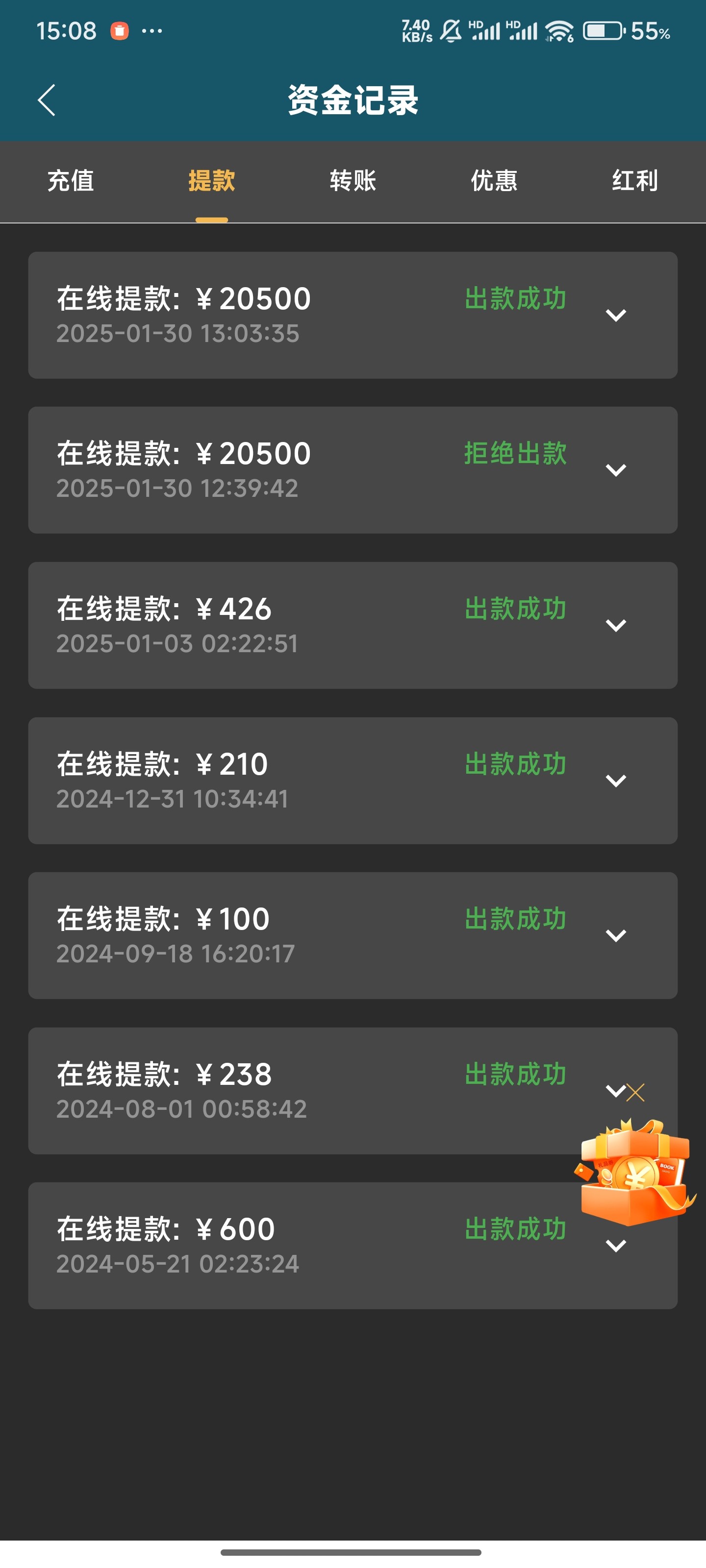Viewport: 706px width, 1568px height.
Task: Show details of the ¥210 withdrawal
Action: (x=616, y=781)
